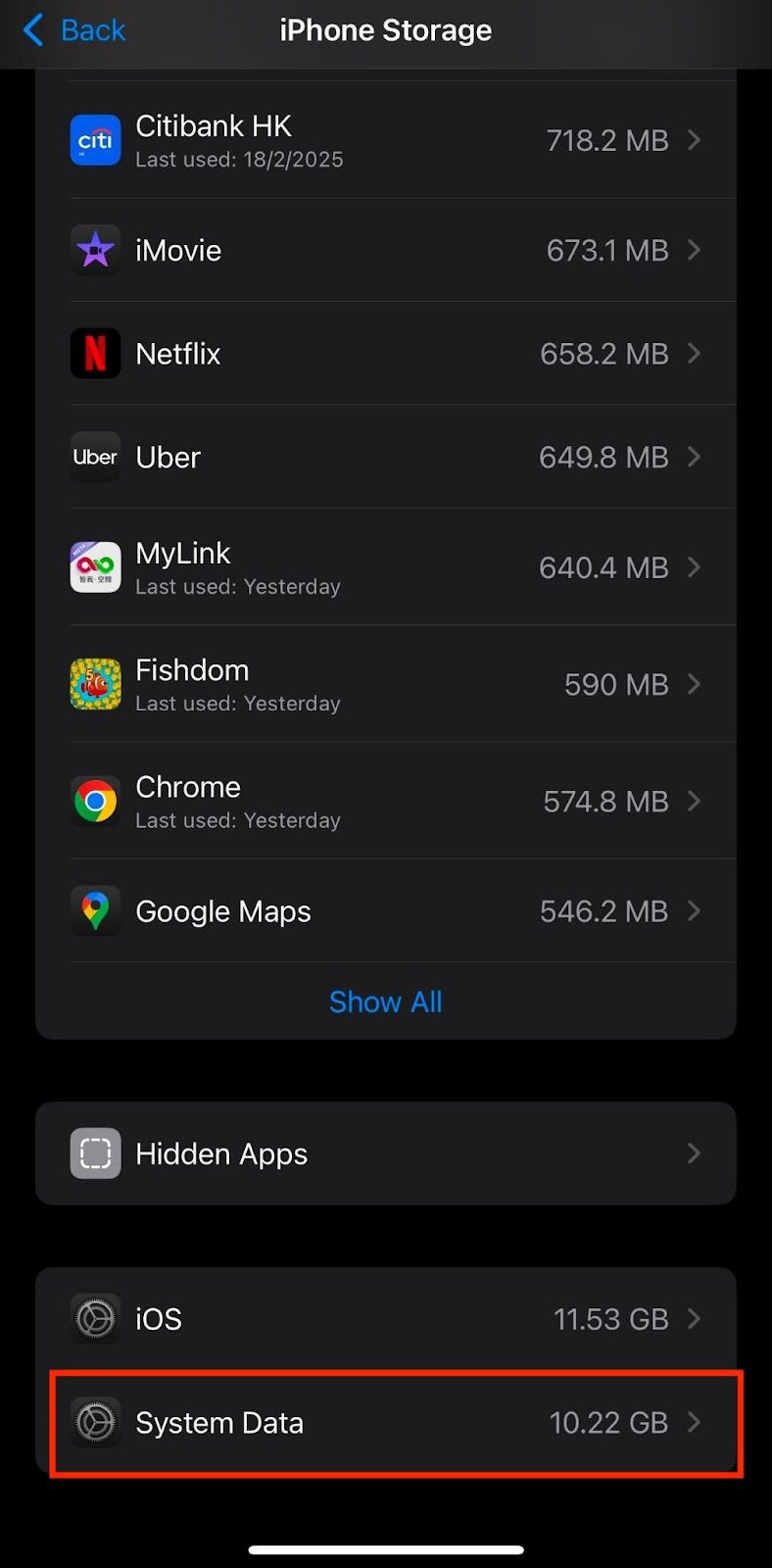The image size is (772, 1568).
Task: Open the Uber storage details chevron
Action: [x=697, y=457]
